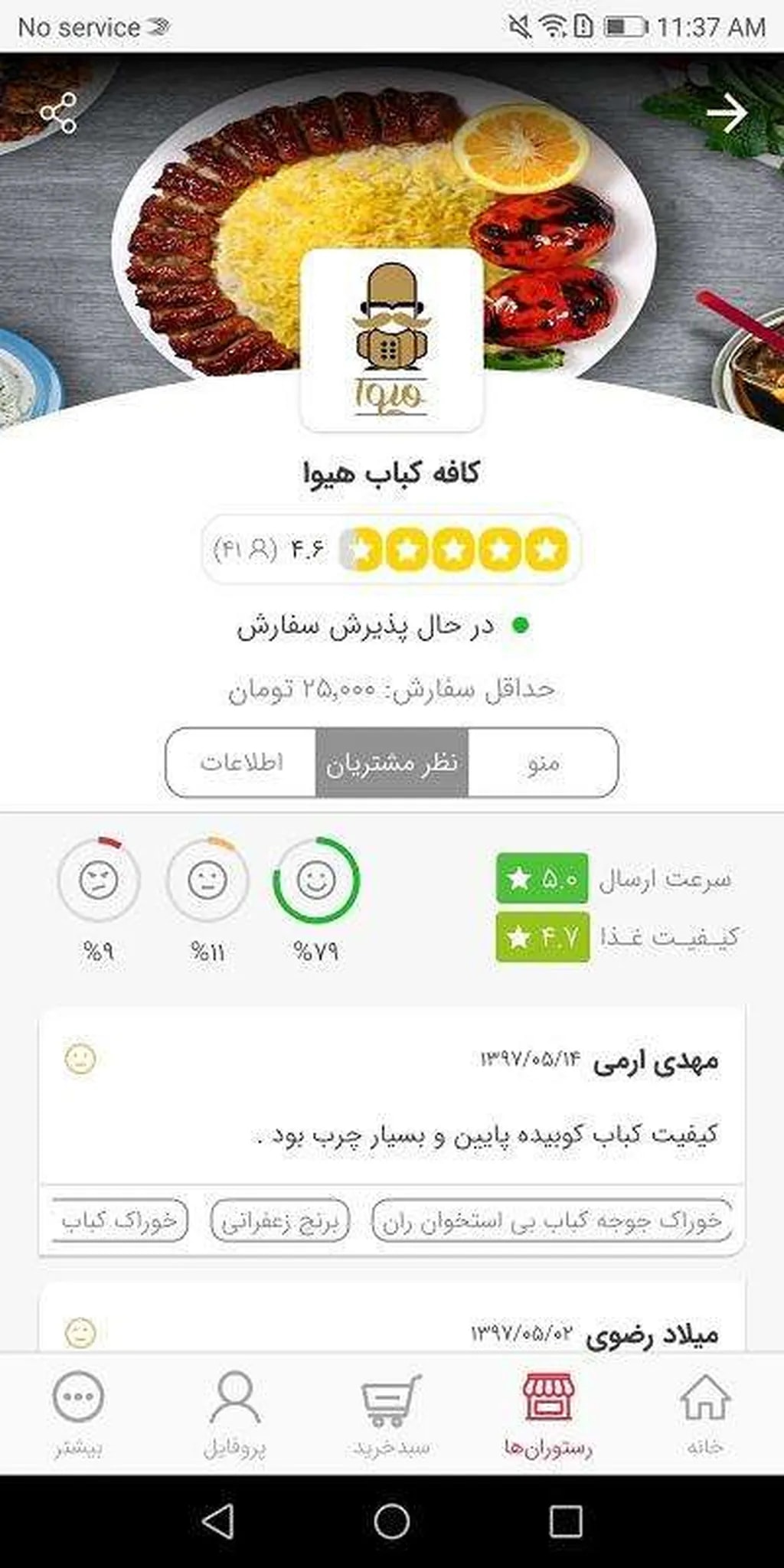Viewport: 784px width, 1568px height.
Task: Tap the system back button
Action: [217, 1521]
